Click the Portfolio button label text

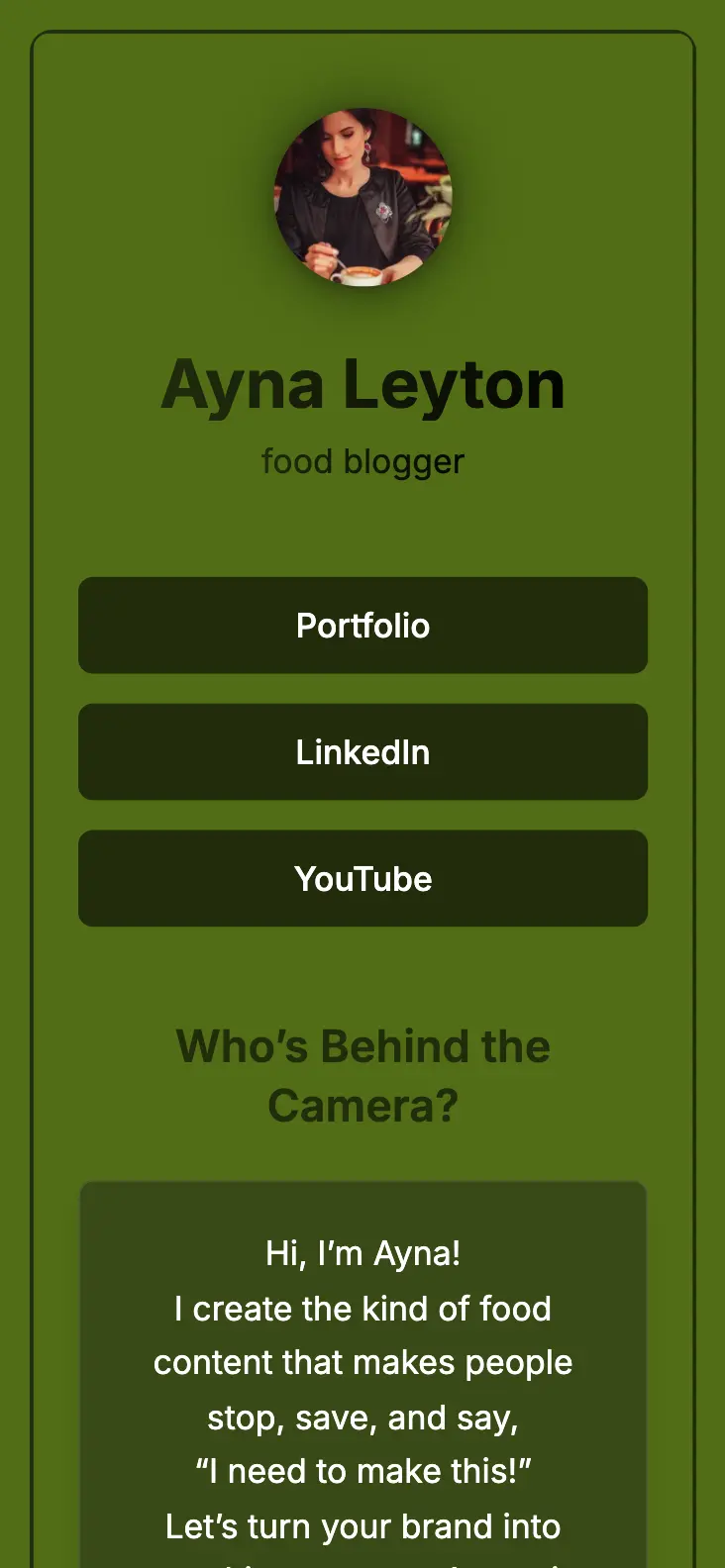[362, 625]
